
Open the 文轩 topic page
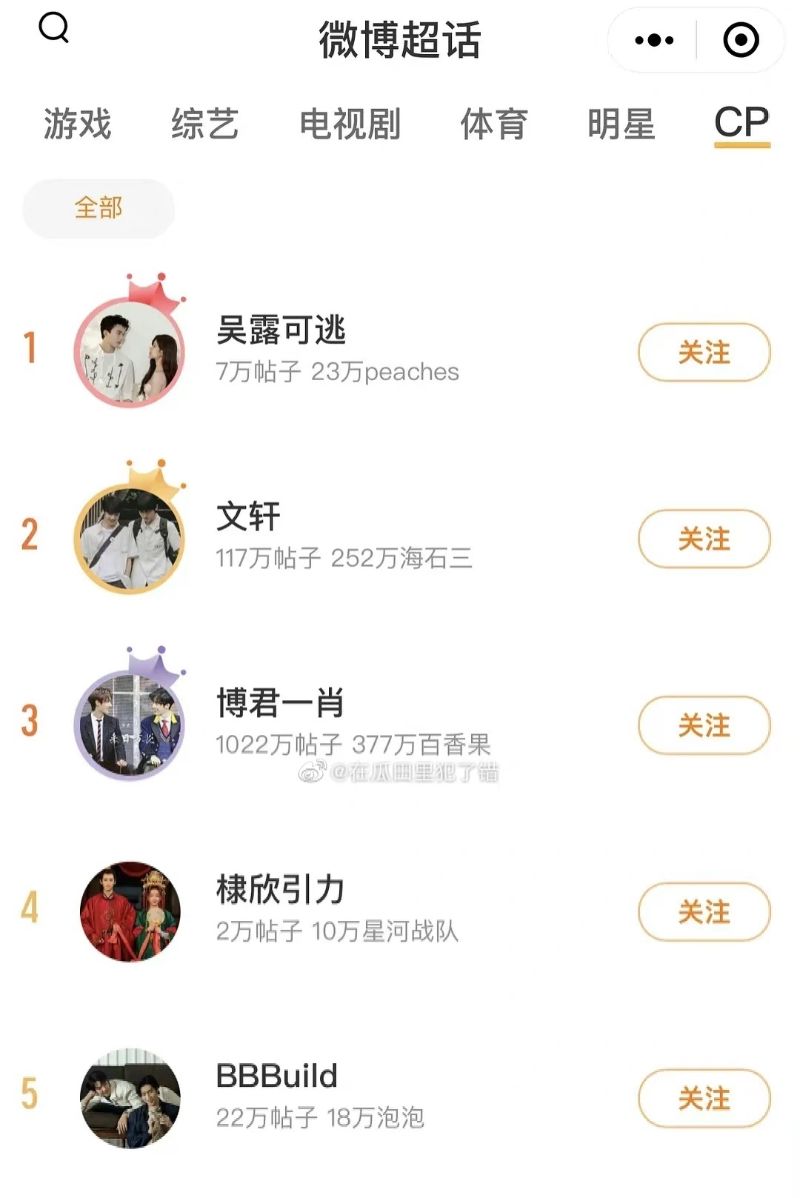(x=249, y=517)
